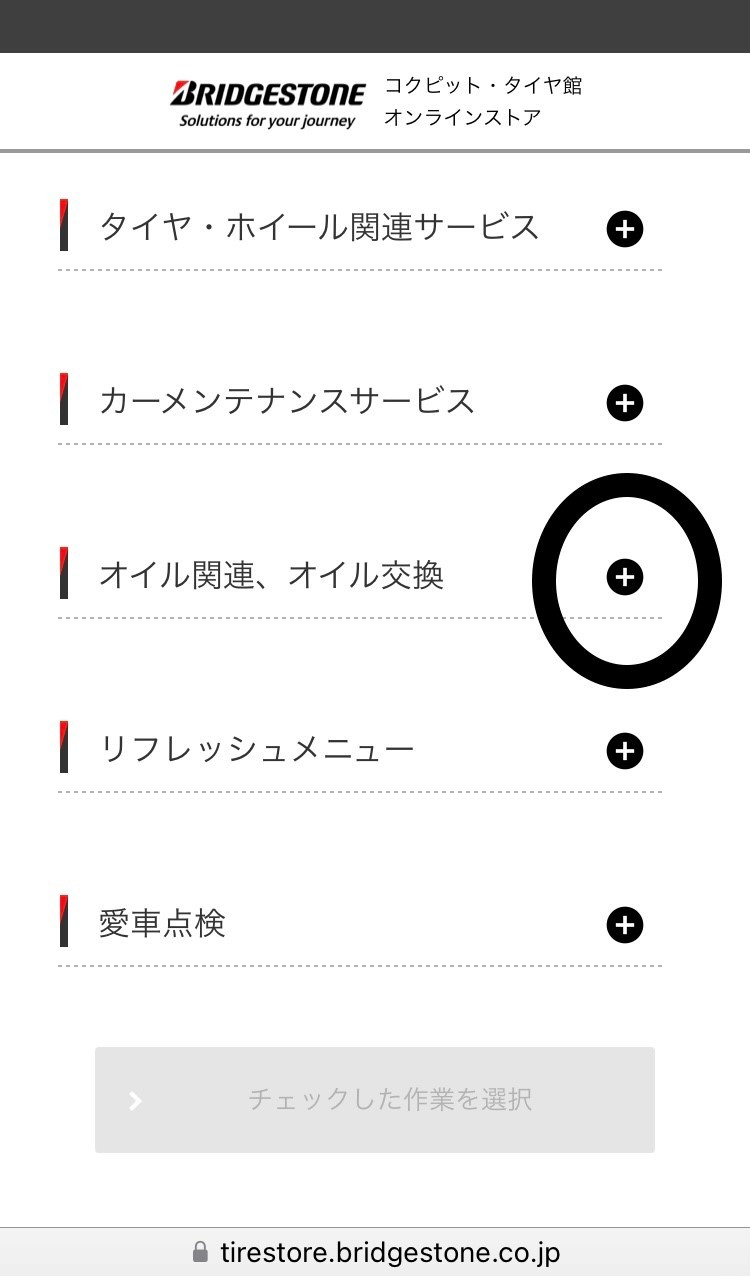The image size is (750, 1276).
Task: Expand 愛車点検 section
Action: click(625, 925)
